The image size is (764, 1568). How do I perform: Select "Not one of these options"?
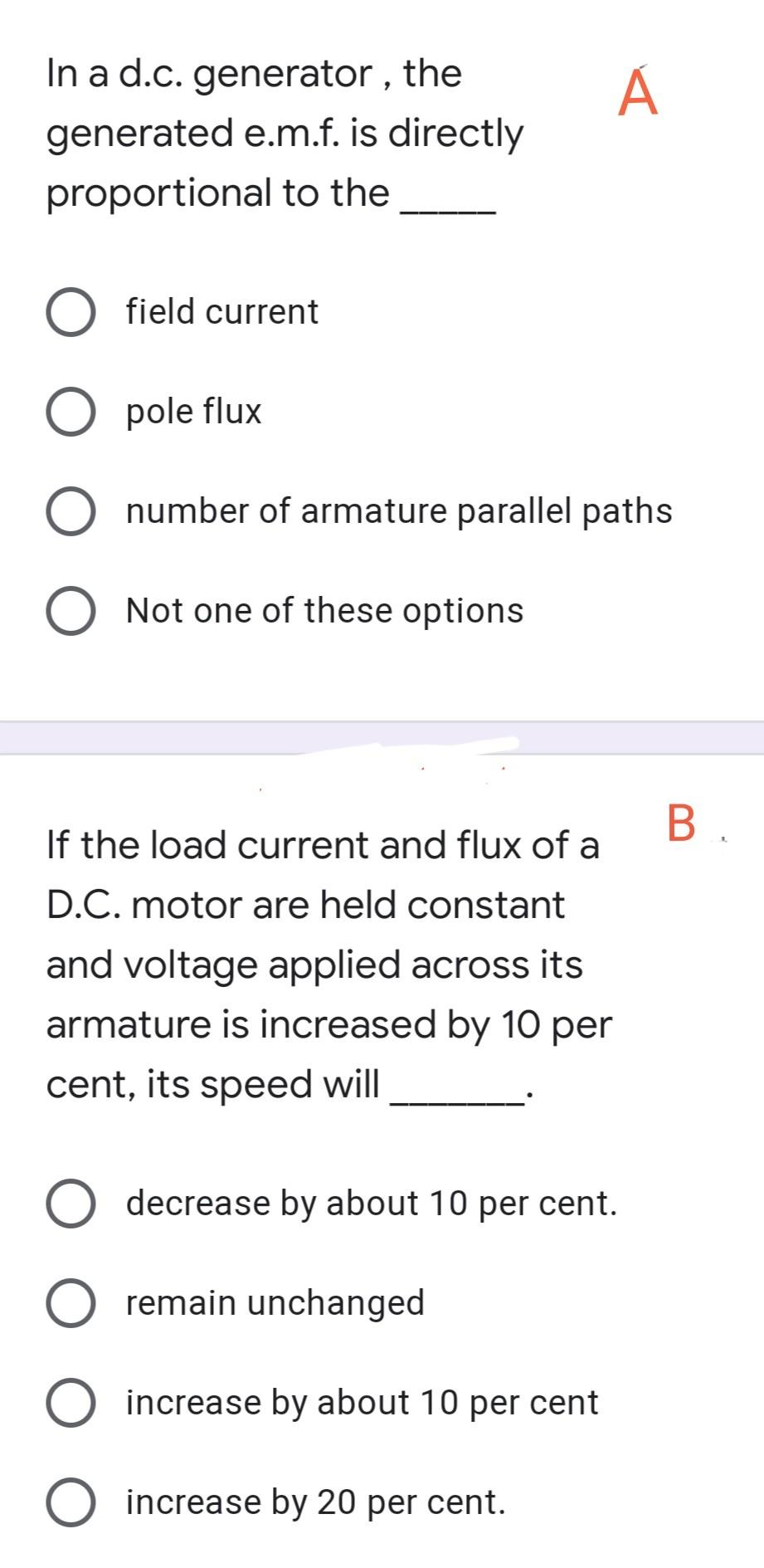click(x=71, y=612)
